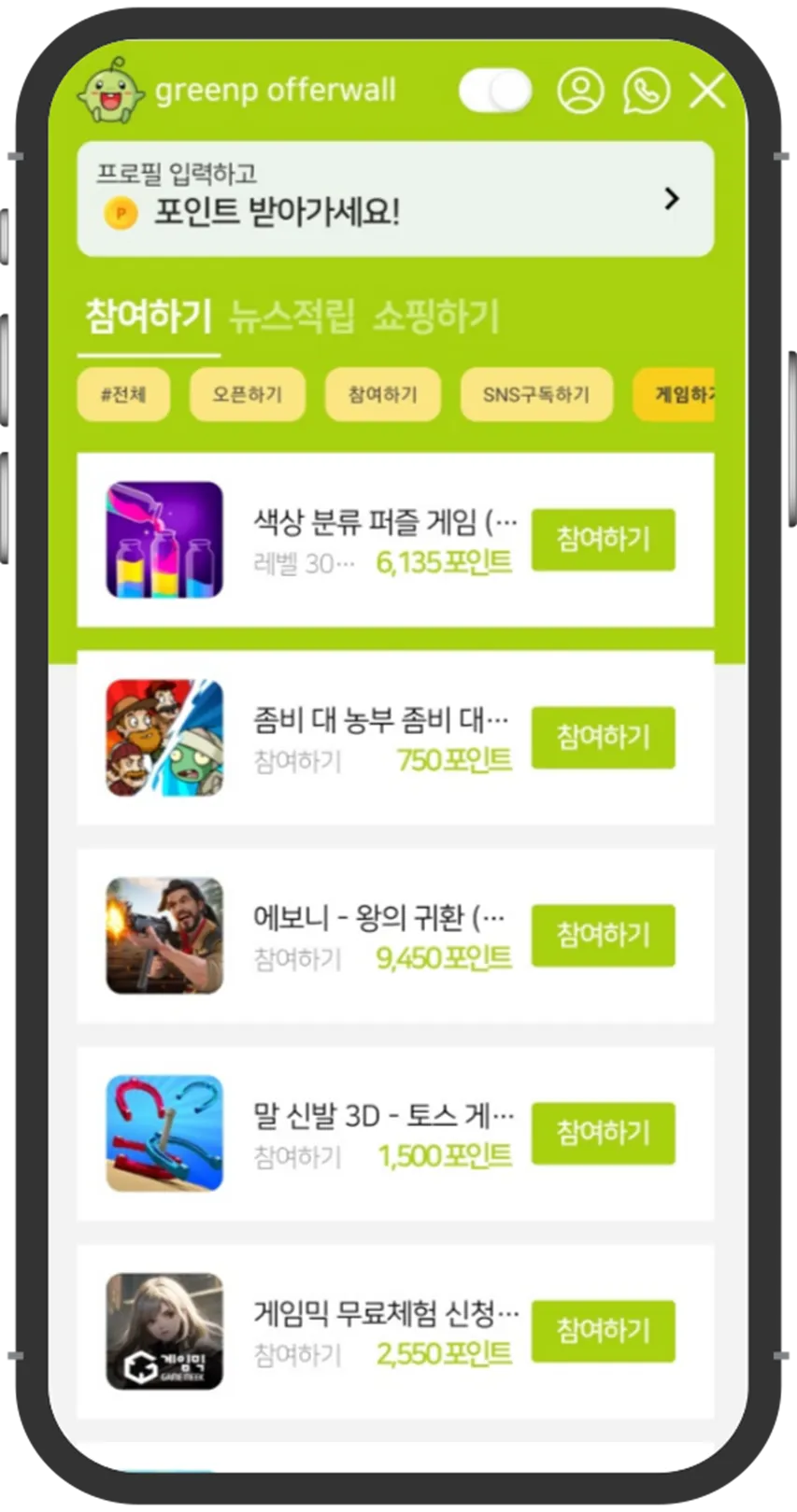
Task: Open the user profile icon
Action: point(580,91)
